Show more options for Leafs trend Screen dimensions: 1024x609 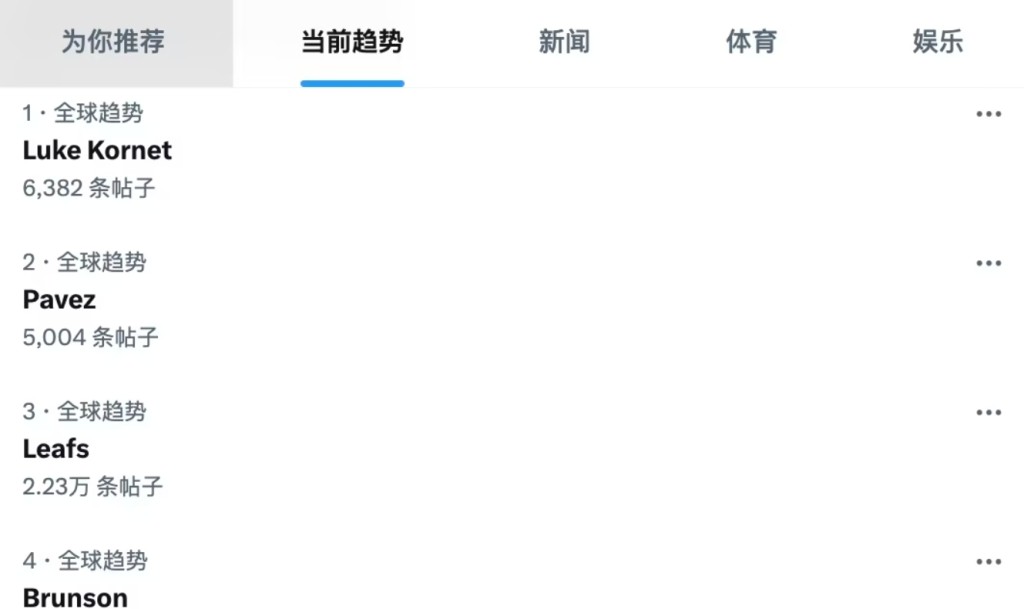[988, 412]
